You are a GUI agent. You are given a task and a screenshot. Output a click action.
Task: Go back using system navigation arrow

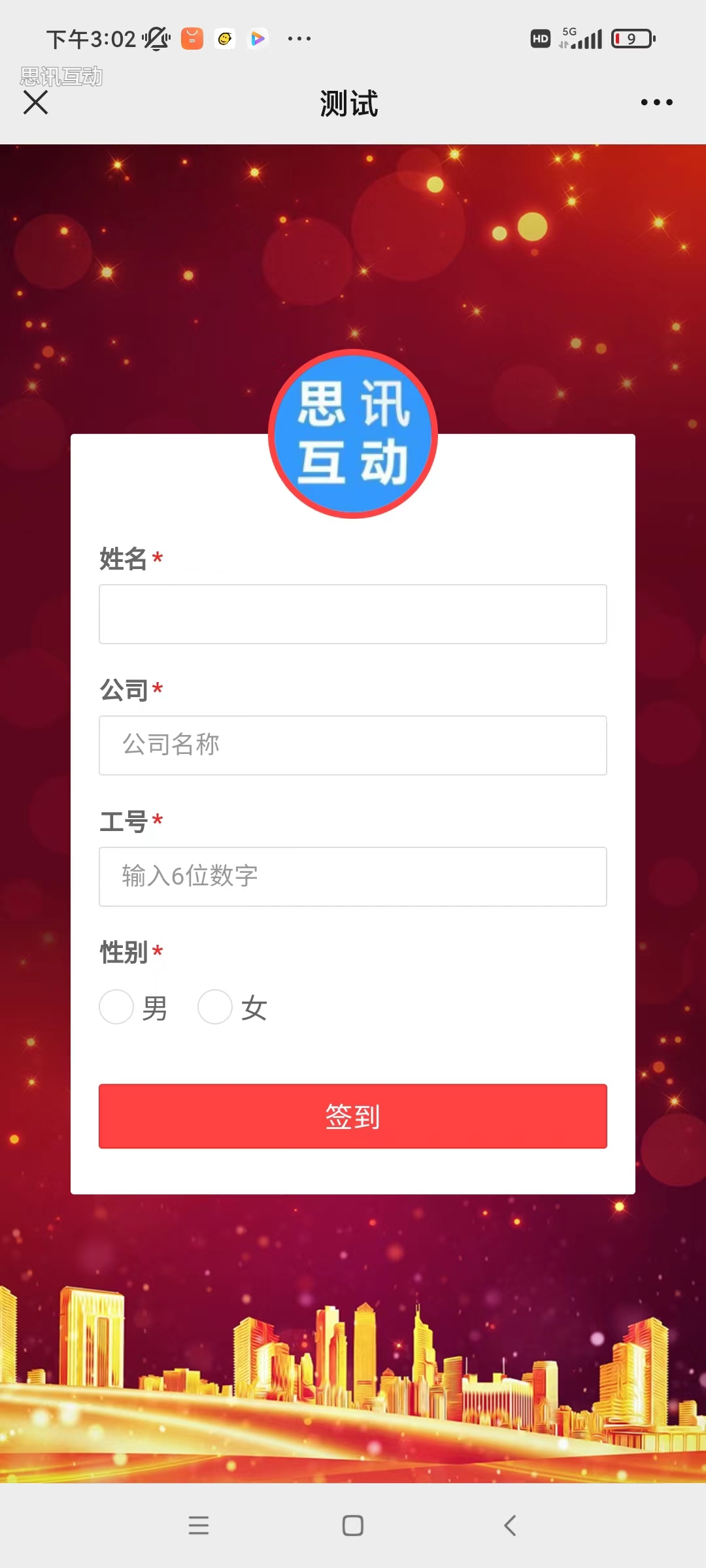point(511,1526)
